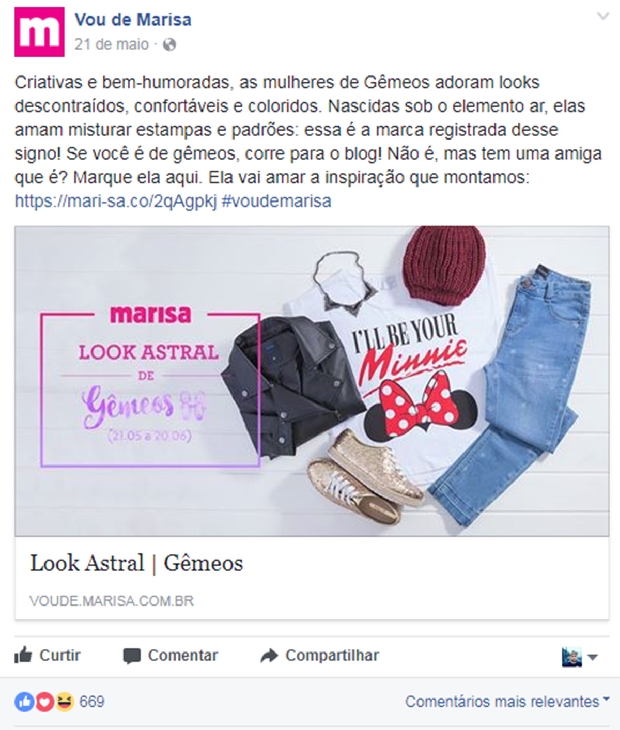This screenshot has height=730, width=620.
Task: Tap the Vou de Marisa profile picture
Action: [x=38, y=31]
